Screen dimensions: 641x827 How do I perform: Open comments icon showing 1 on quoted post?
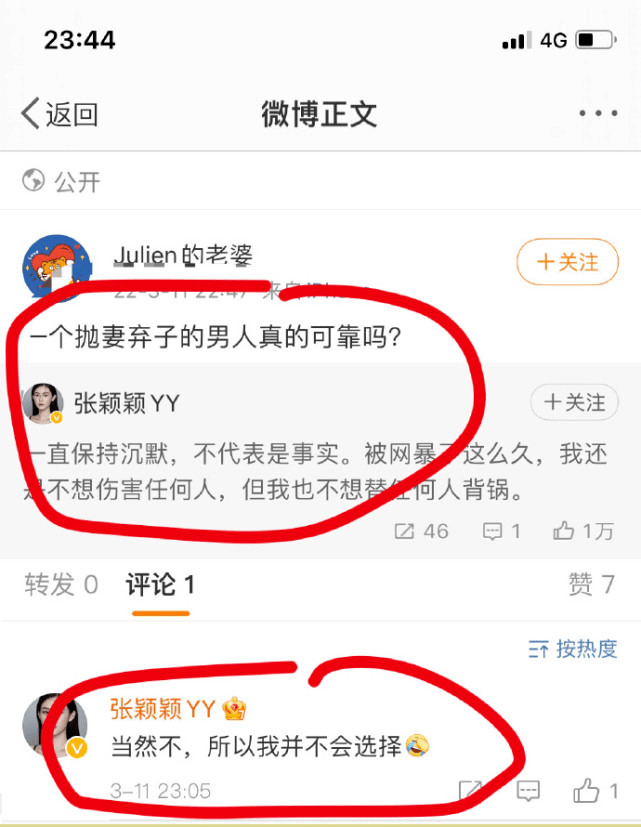point(502,531)
